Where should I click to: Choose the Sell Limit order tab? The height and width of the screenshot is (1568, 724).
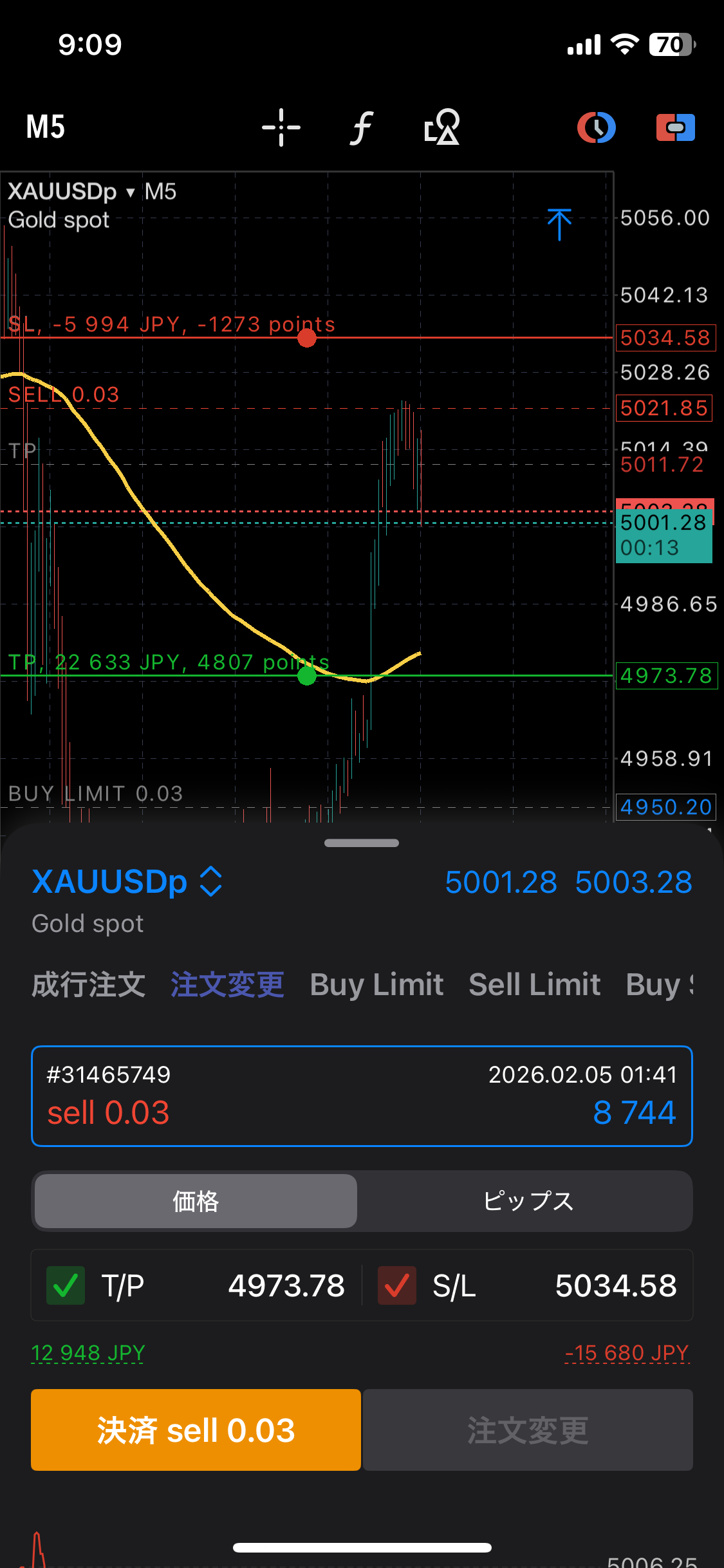click(x=534, y=985)
